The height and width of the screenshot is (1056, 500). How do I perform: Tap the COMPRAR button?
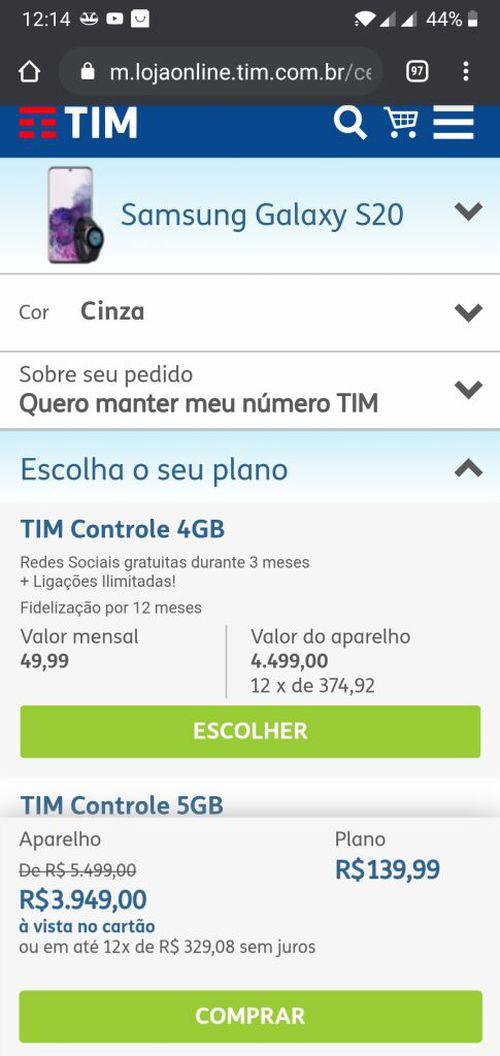[250, 1016]
